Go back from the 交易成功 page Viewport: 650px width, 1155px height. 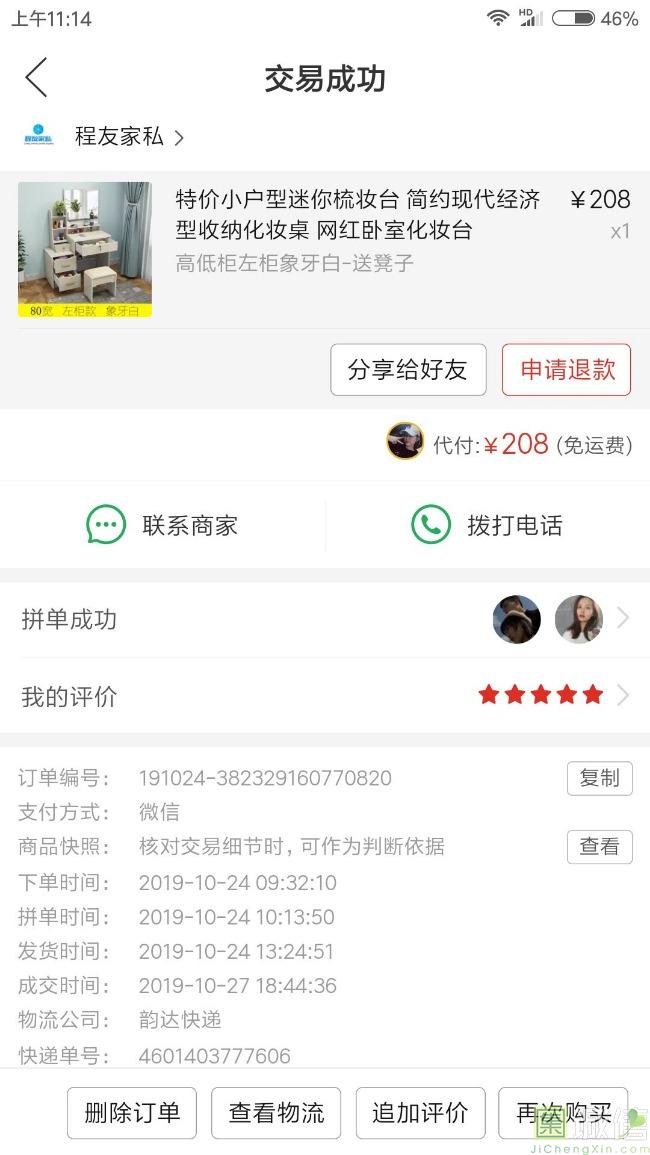coord(36,78)
